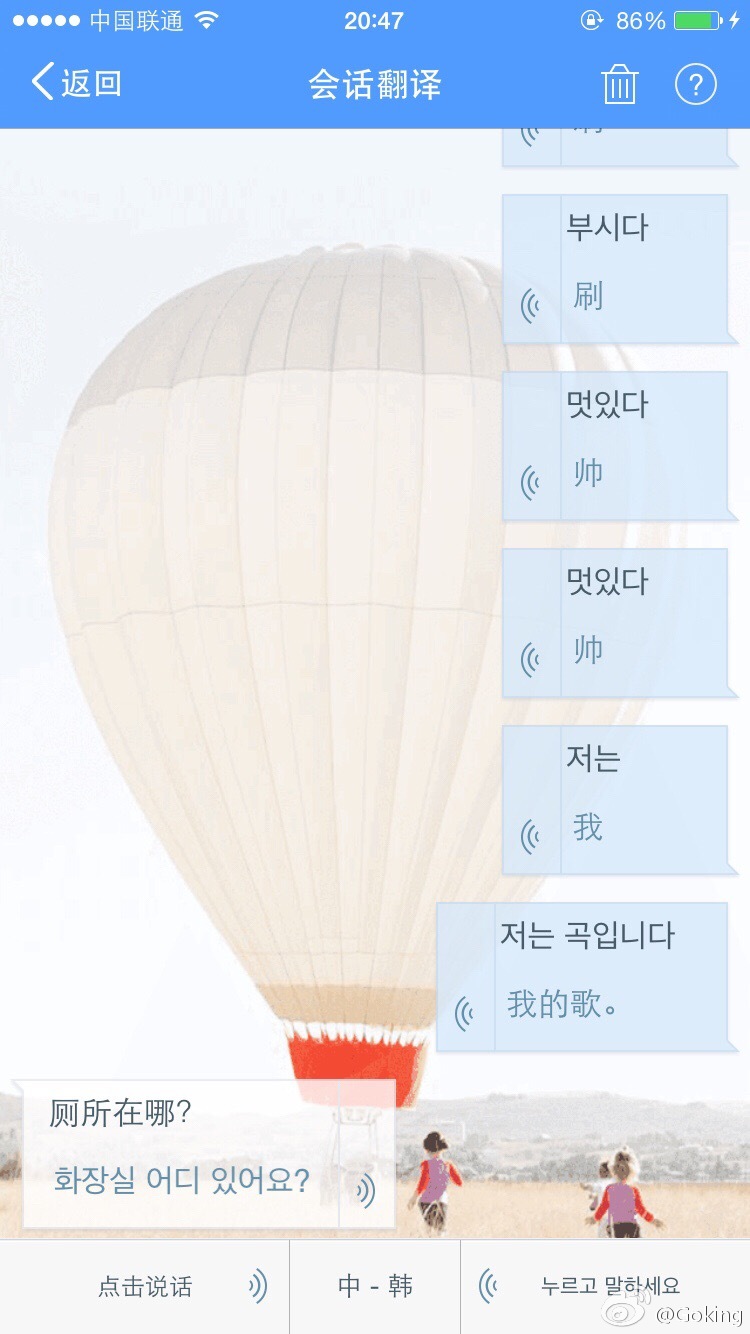Play audio for the 저는 我 bubble
750x1334 pixels.
tap(531, 836)
